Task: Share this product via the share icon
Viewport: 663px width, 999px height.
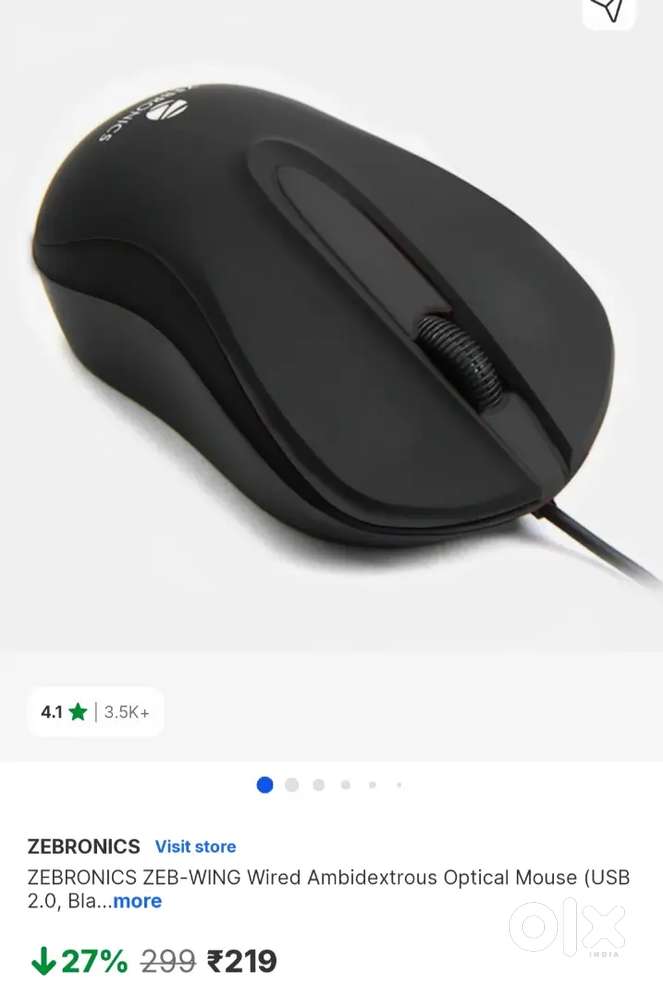Action: [x=607, y=9]
